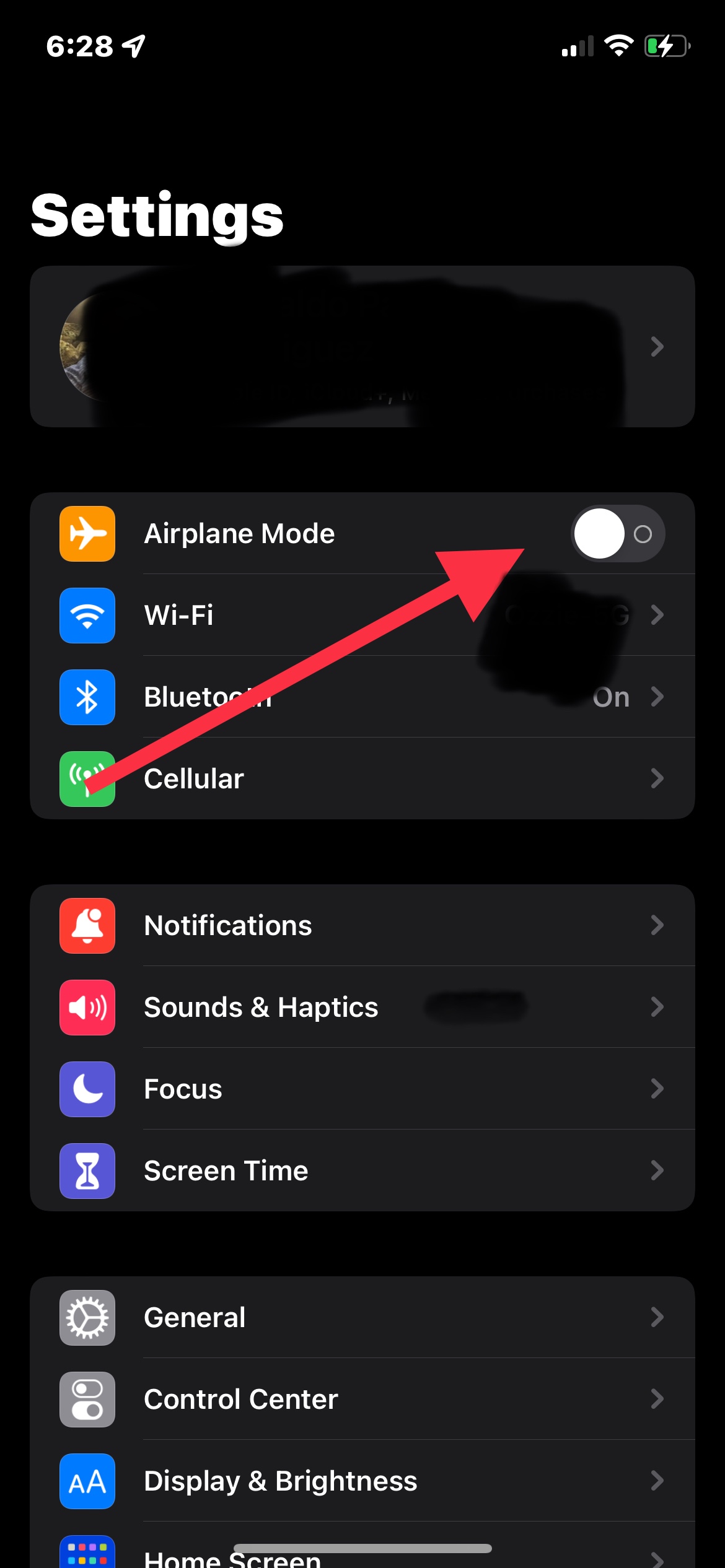Open the Apple ID profile row
Viewport: 725px width, 1568px height.
pyautogui.click(x=362, y=347)
